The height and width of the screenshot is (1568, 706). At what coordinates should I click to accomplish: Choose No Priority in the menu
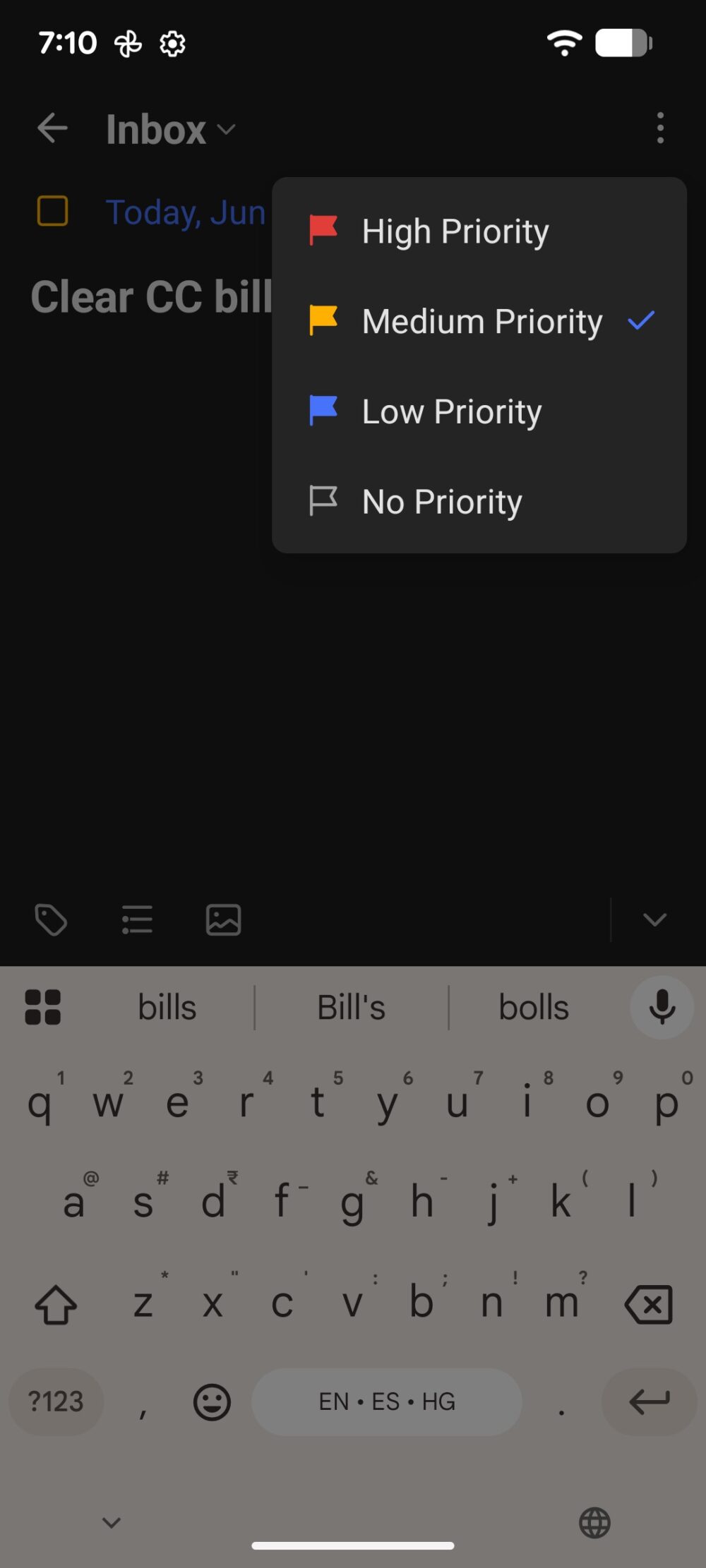pos(441,502)
